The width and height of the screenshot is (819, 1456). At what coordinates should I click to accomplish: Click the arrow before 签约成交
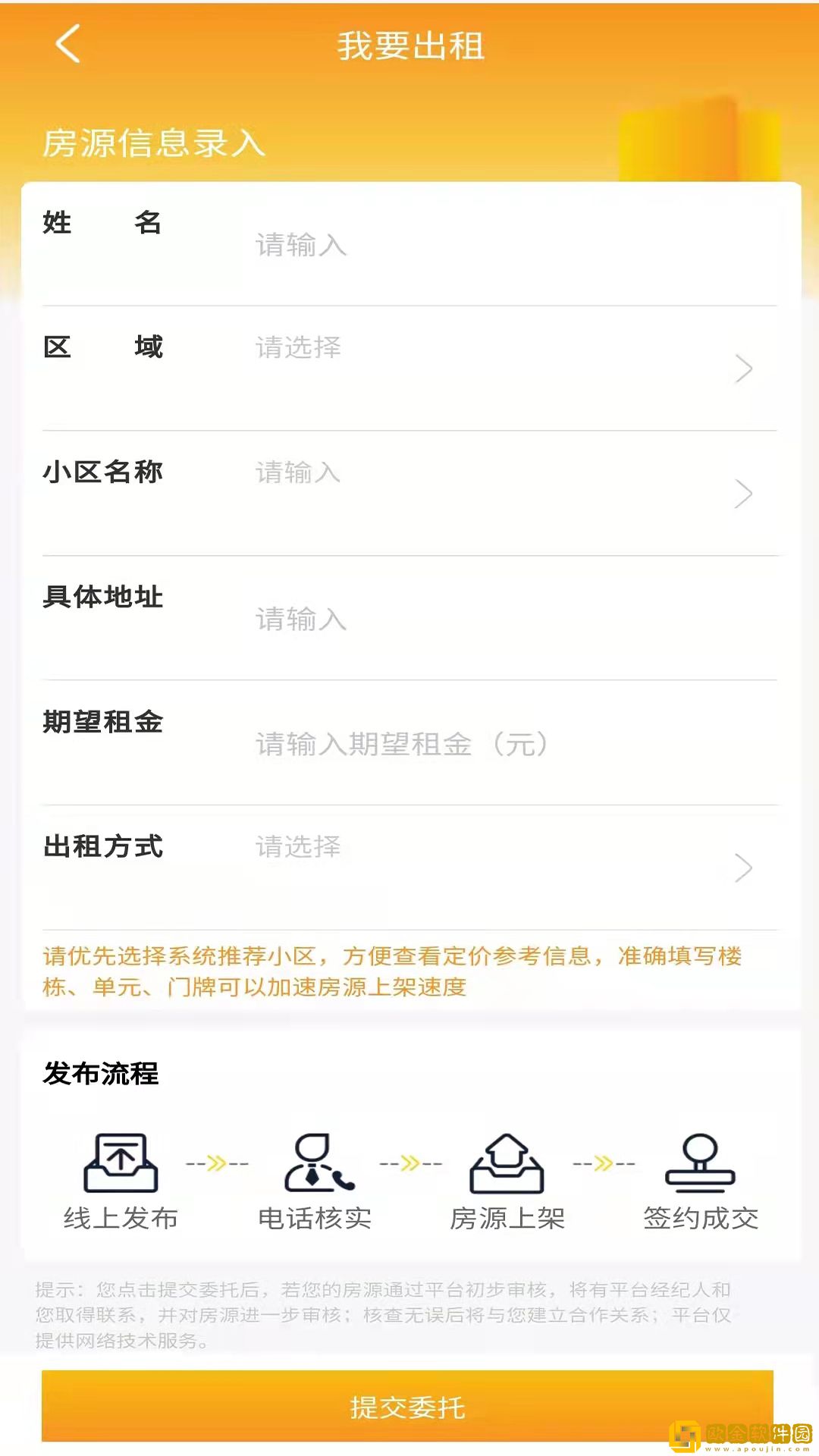click(604, 1162)
